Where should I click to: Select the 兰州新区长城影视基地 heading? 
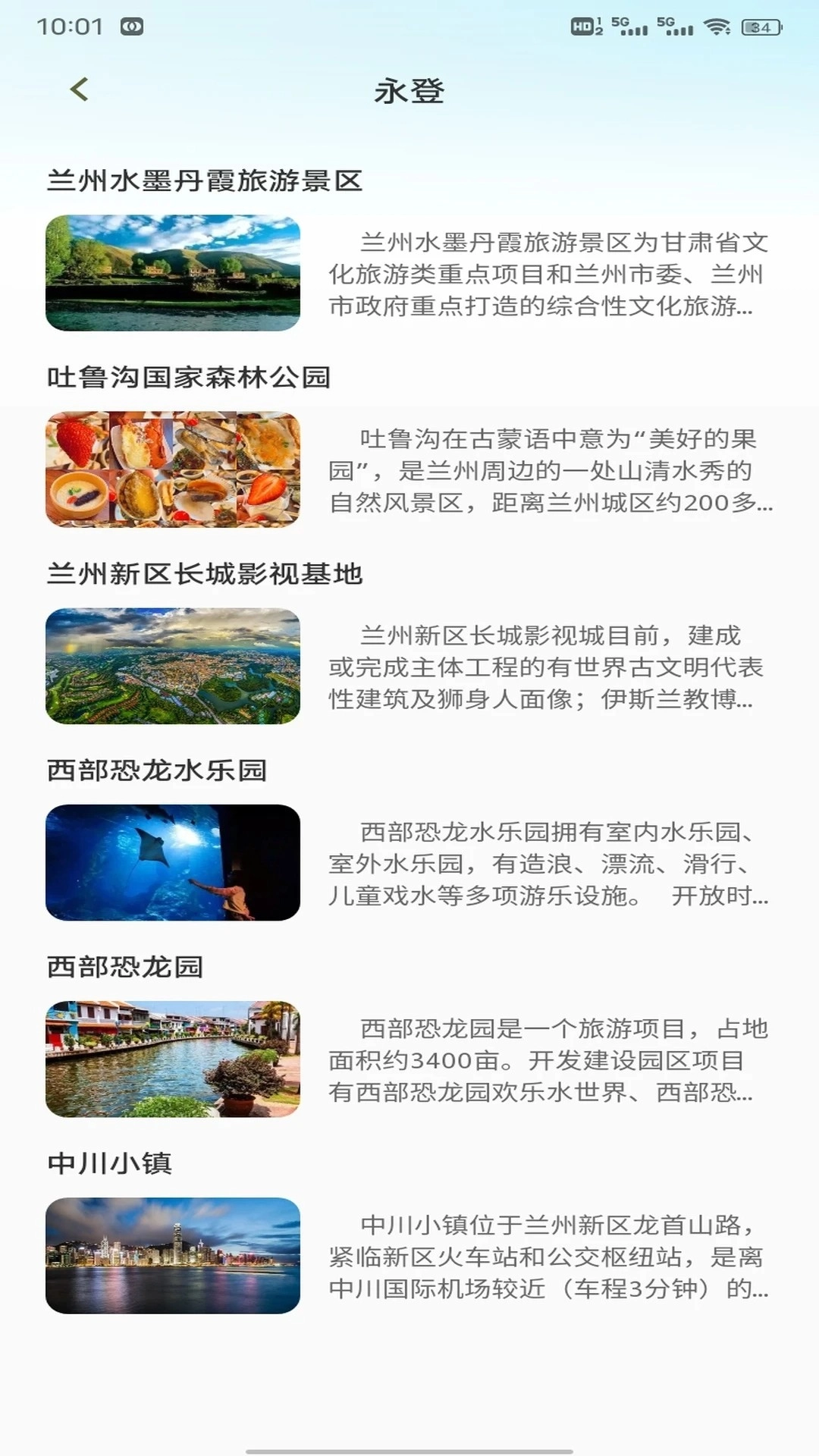tap(206, 573)
